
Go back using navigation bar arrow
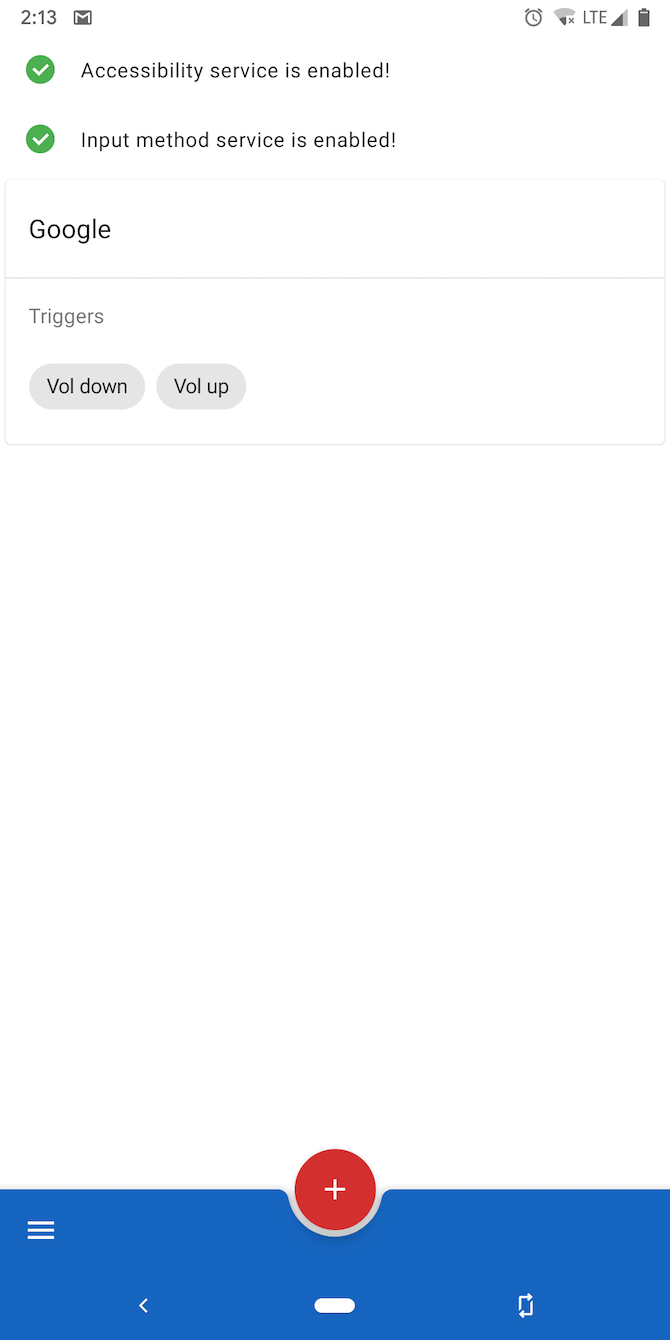pos(143,1305)
